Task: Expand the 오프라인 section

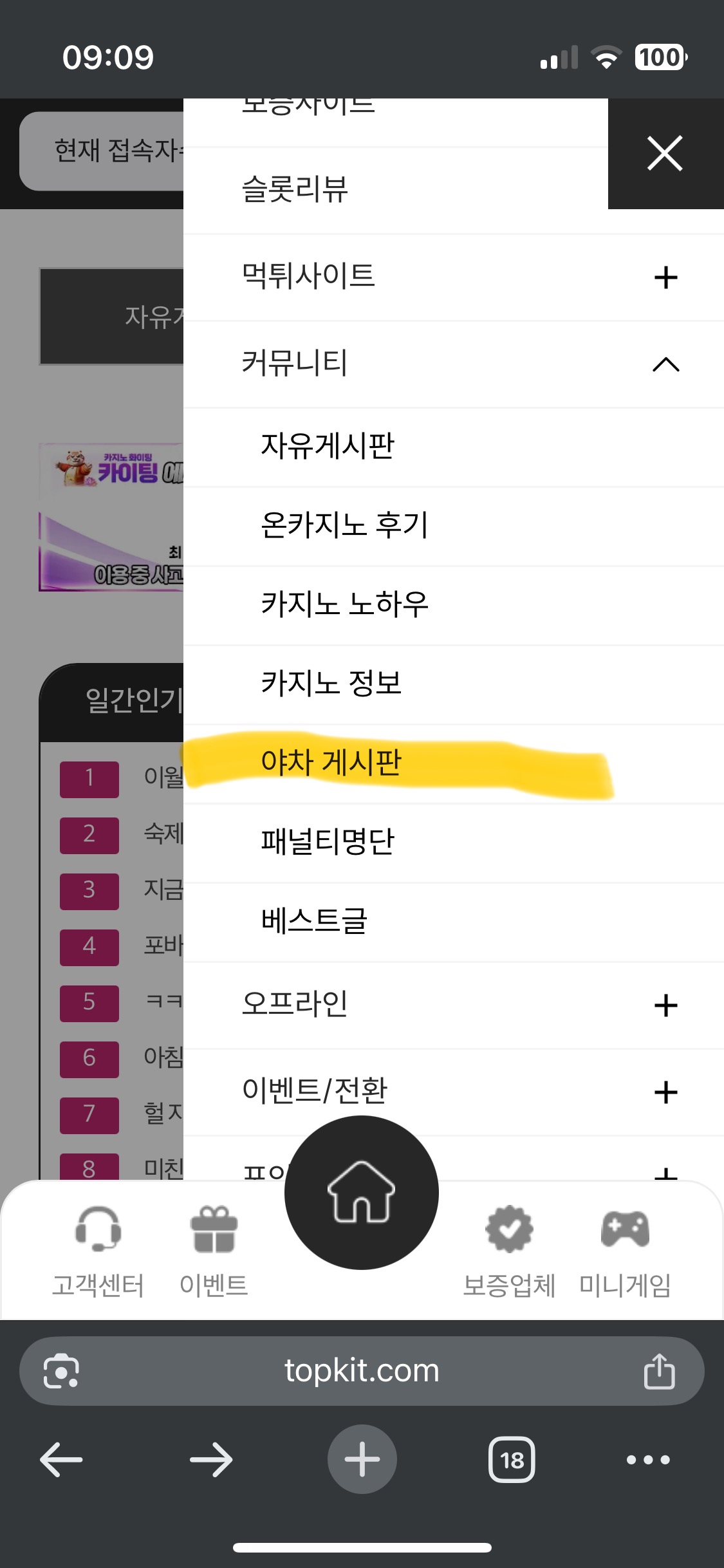Action: click(x=665, y=1005)
